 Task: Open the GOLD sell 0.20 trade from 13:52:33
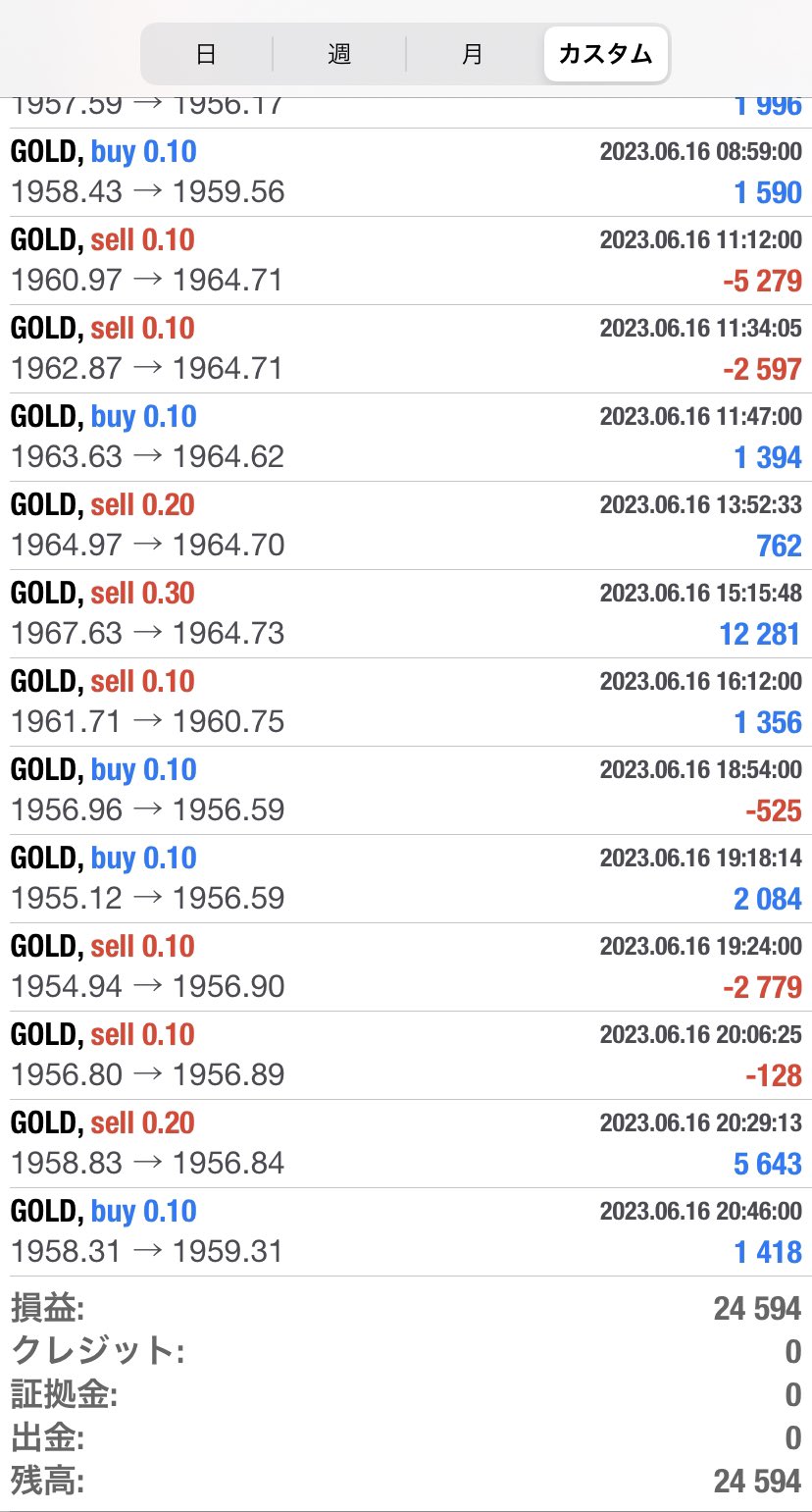click(x=406, y=526)
